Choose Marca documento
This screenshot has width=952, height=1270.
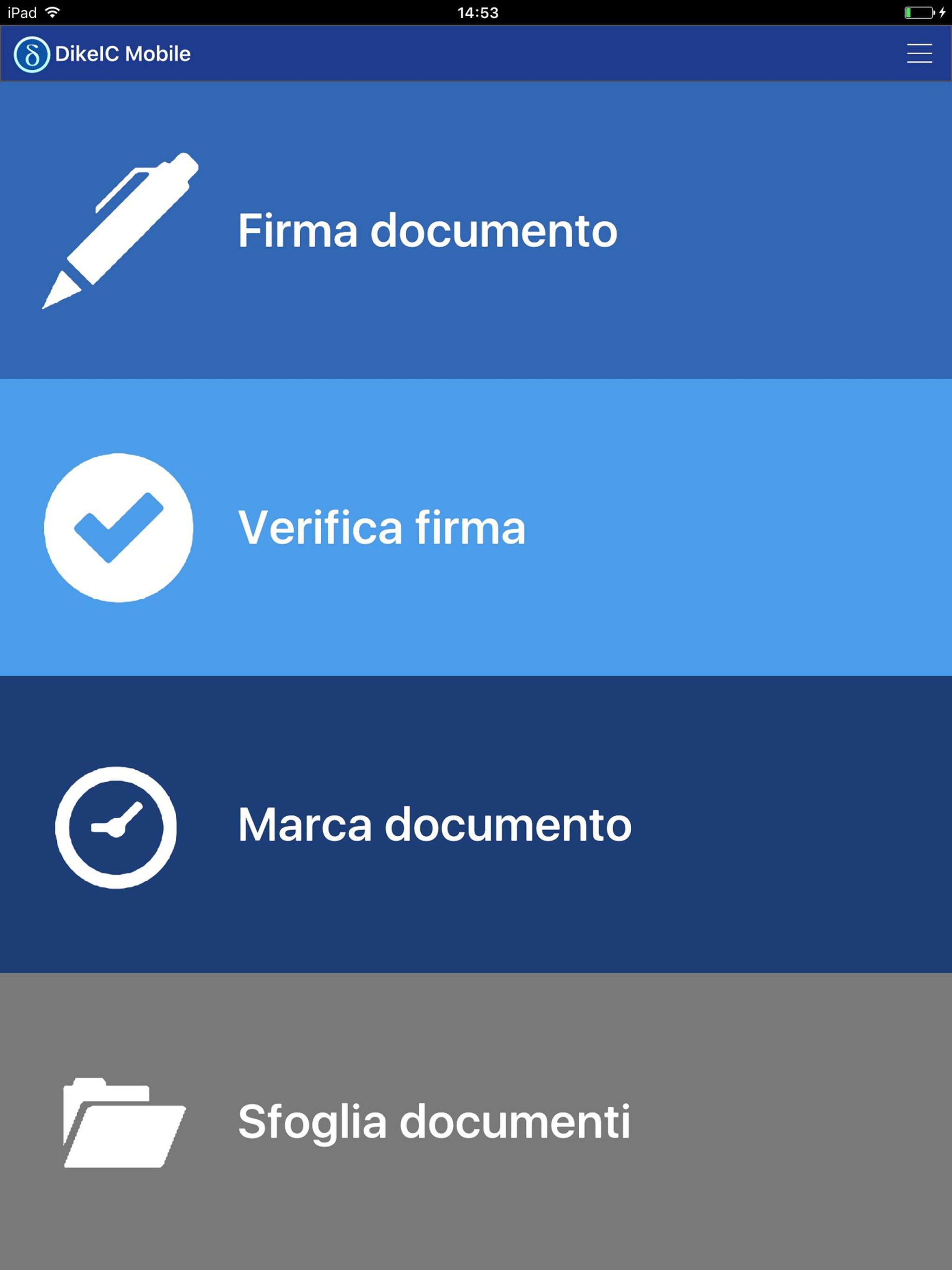pos(434,825)
